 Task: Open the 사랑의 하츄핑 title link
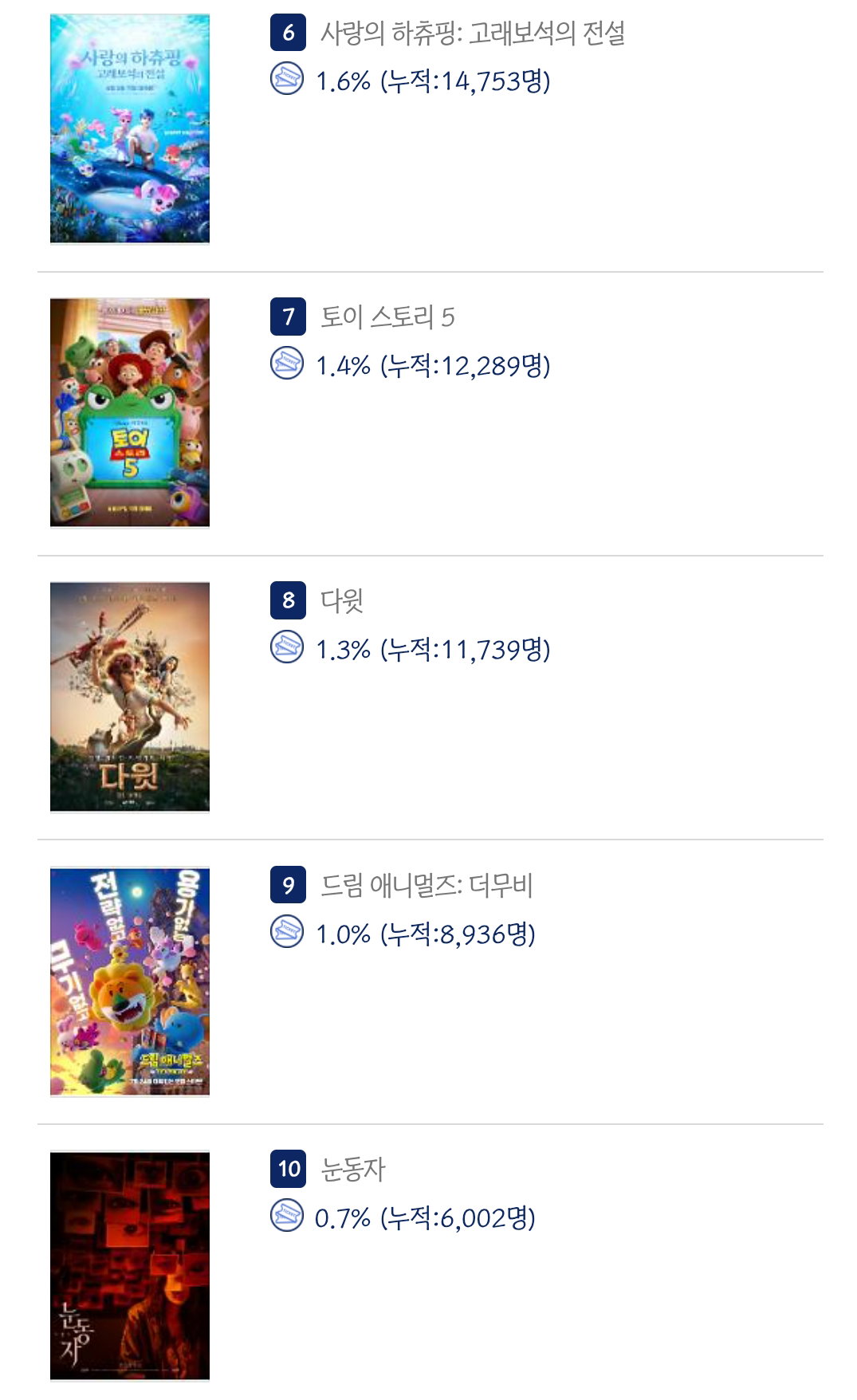click(473, 33)
